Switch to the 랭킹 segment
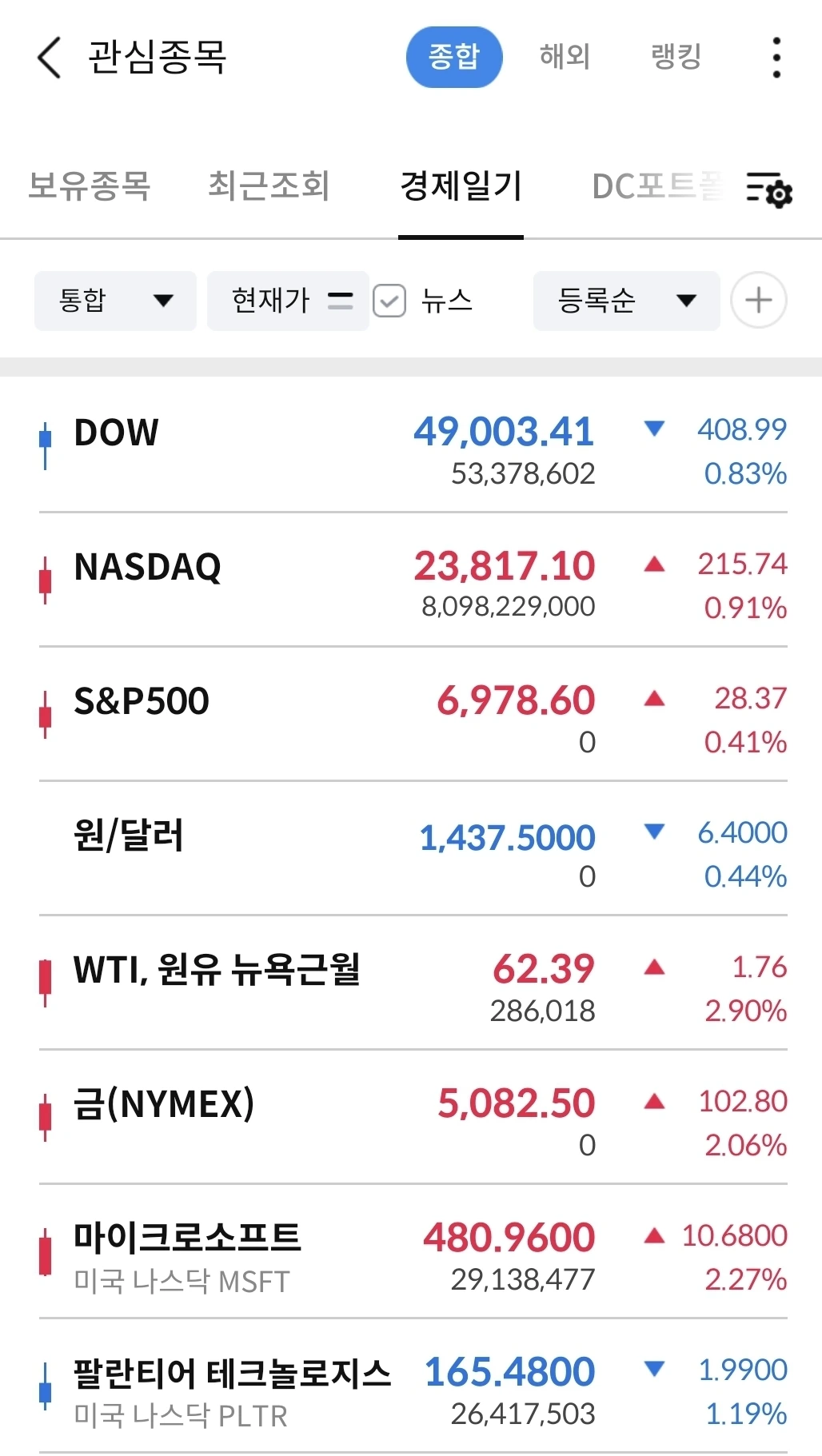 point(676,57)
